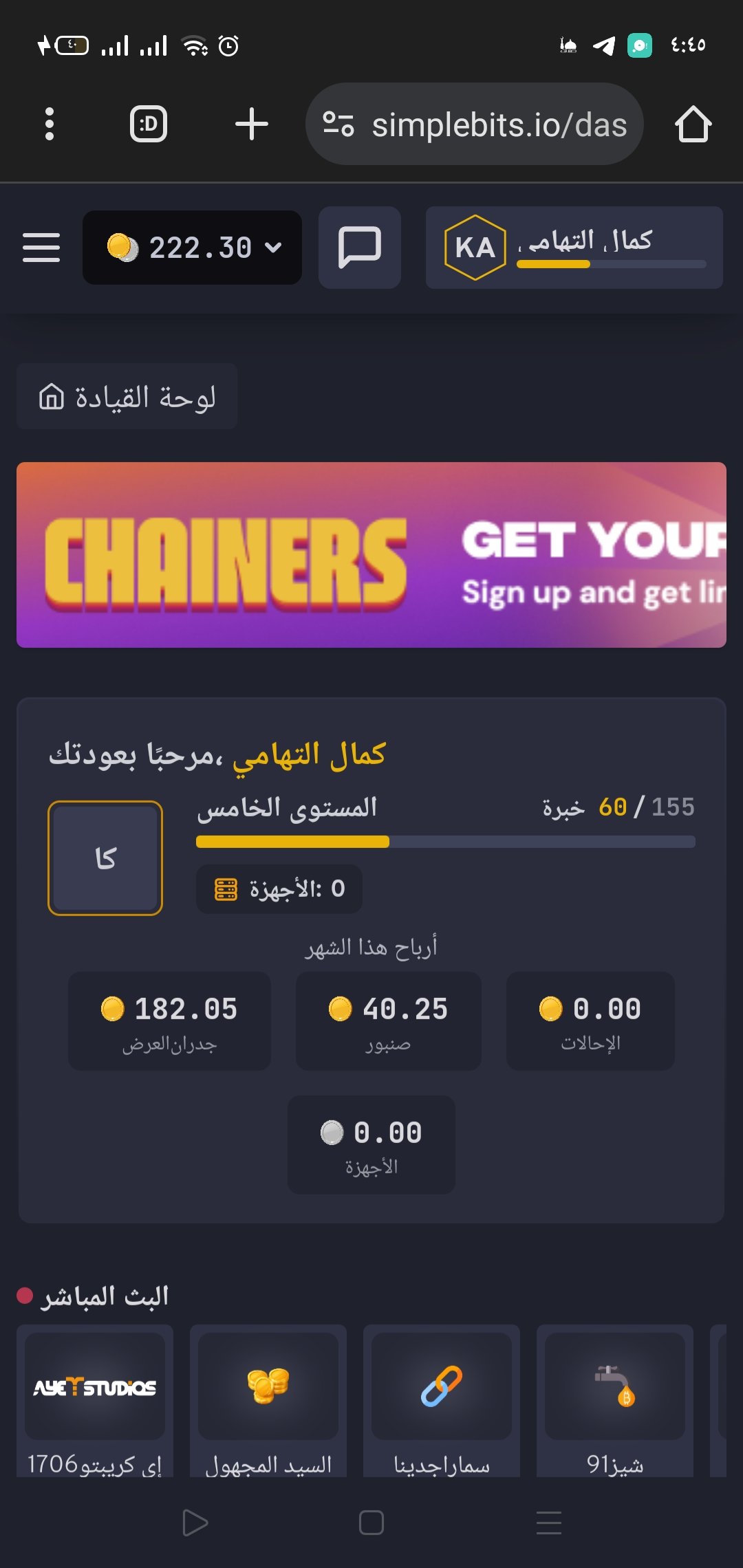This screenshot has height=1568, width=743.
Task: Open the KA user profile menu
Action: point(574,248)
